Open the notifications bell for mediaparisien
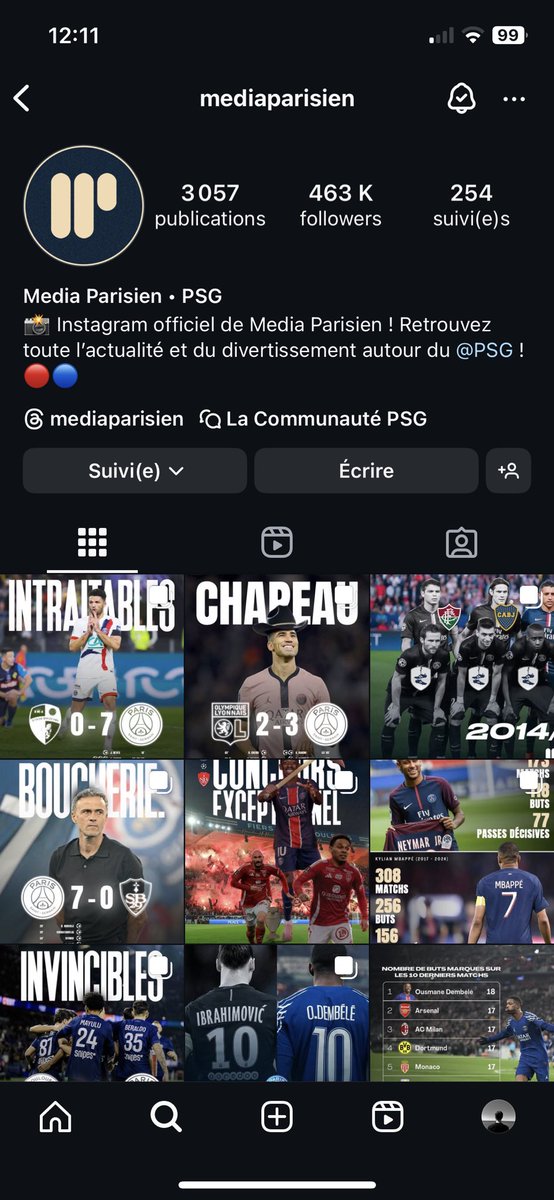This screenshot has width=554, height=1200. [x=460, y=98]
